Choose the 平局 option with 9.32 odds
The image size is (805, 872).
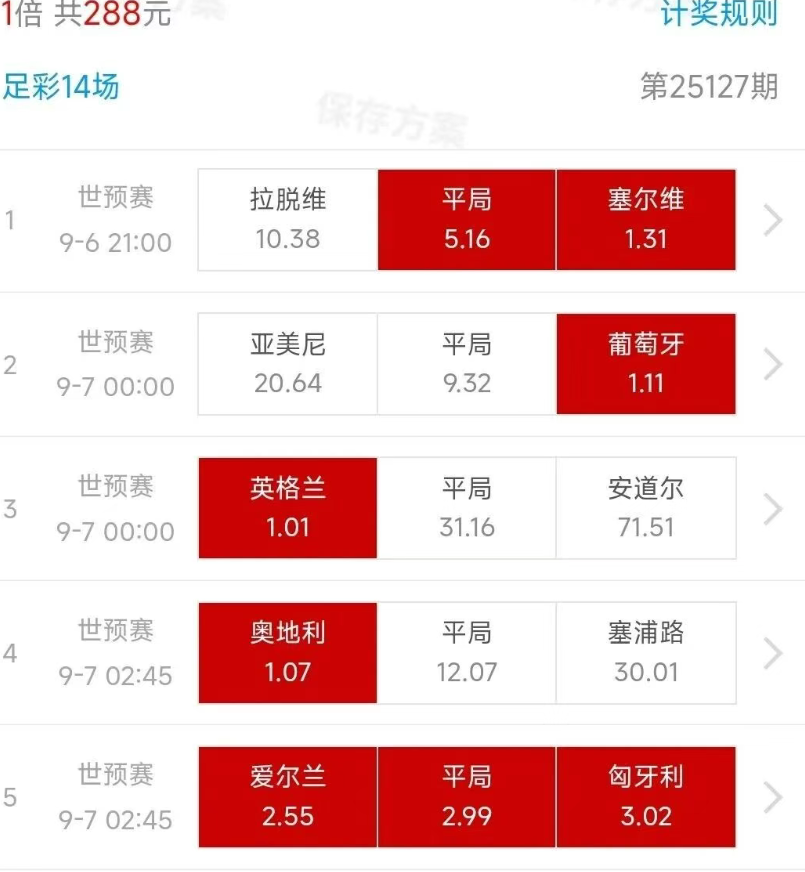click(x=467, y=364)
